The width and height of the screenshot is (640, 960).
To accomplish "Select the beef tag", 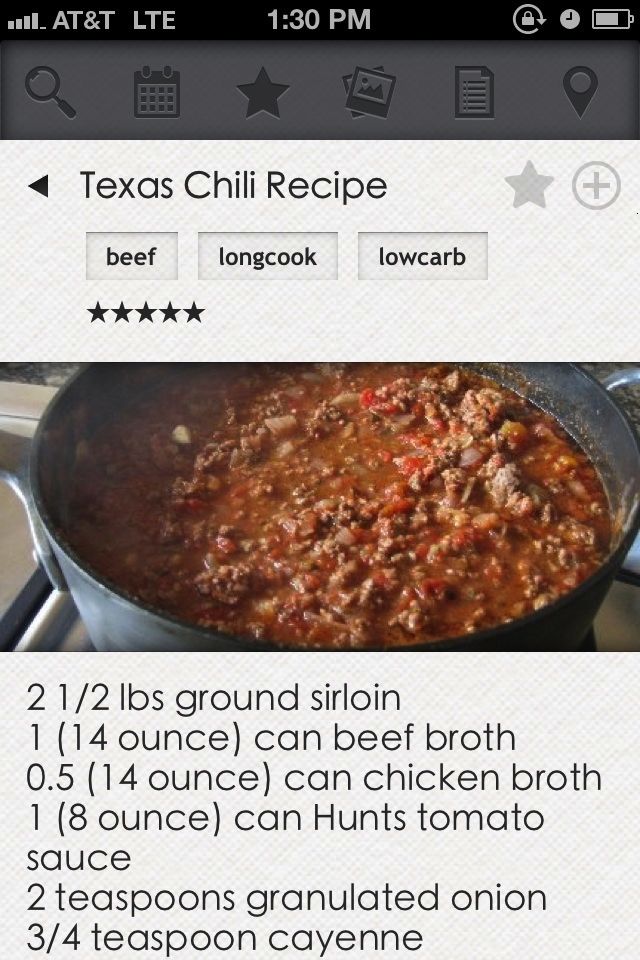I will 131,257.
